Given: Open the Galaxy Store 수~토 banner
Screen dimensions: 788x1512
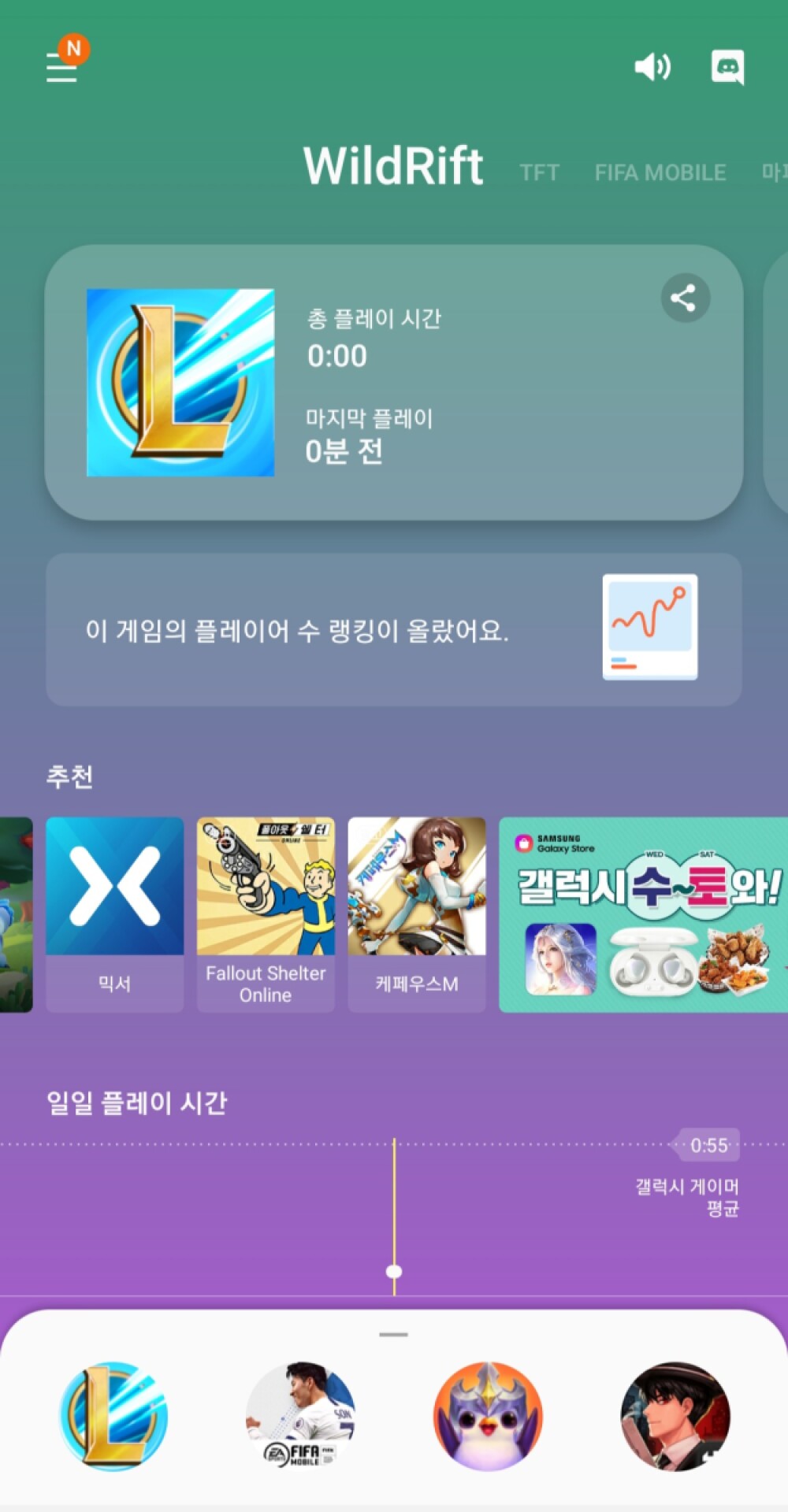Looking at the screenshot, I should 643,914.
